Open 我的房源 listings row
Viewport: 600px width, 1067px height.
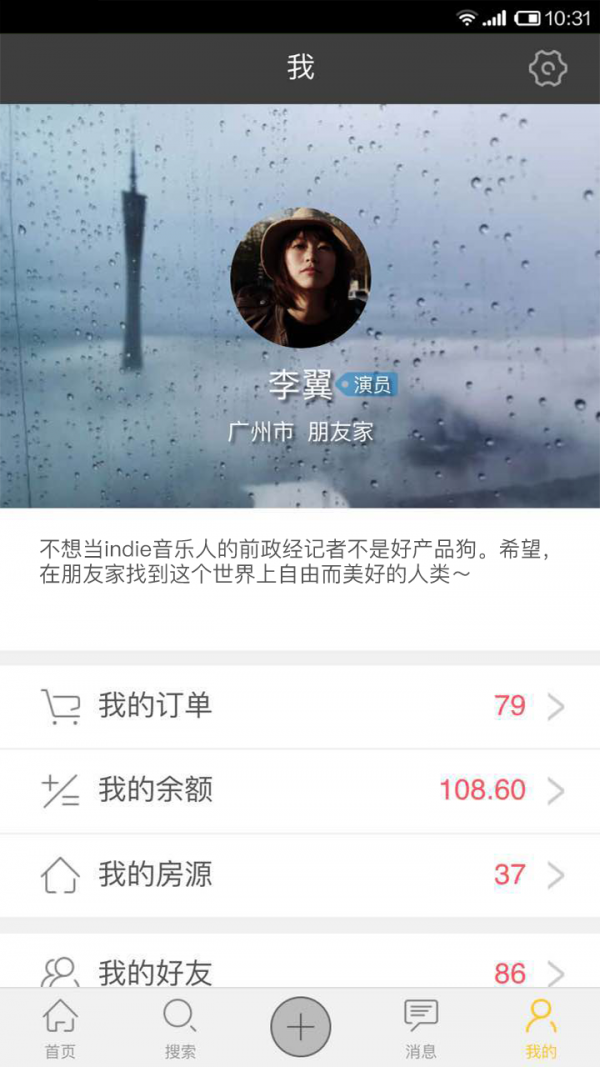click(300, 875)
